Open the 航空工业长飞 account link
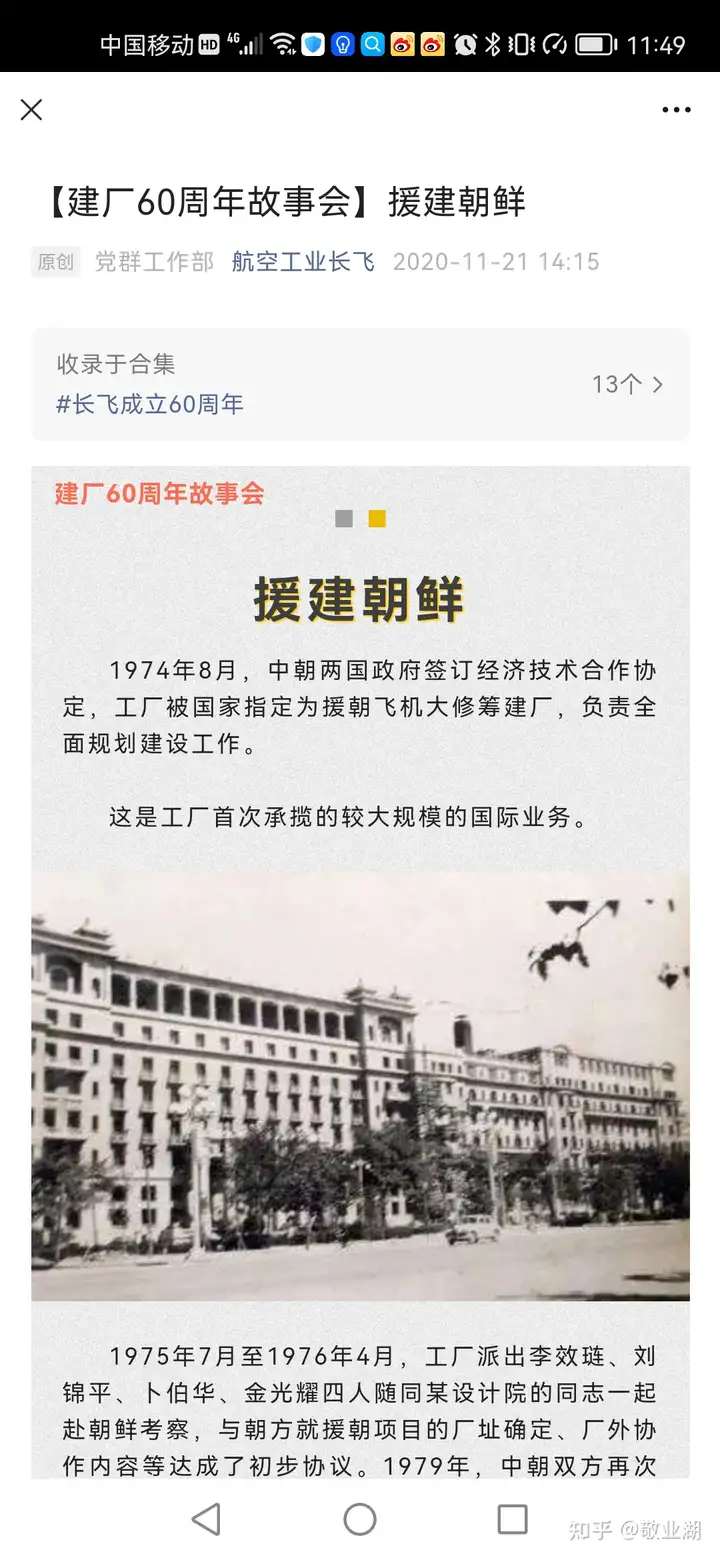 click(x=303, y=262)
